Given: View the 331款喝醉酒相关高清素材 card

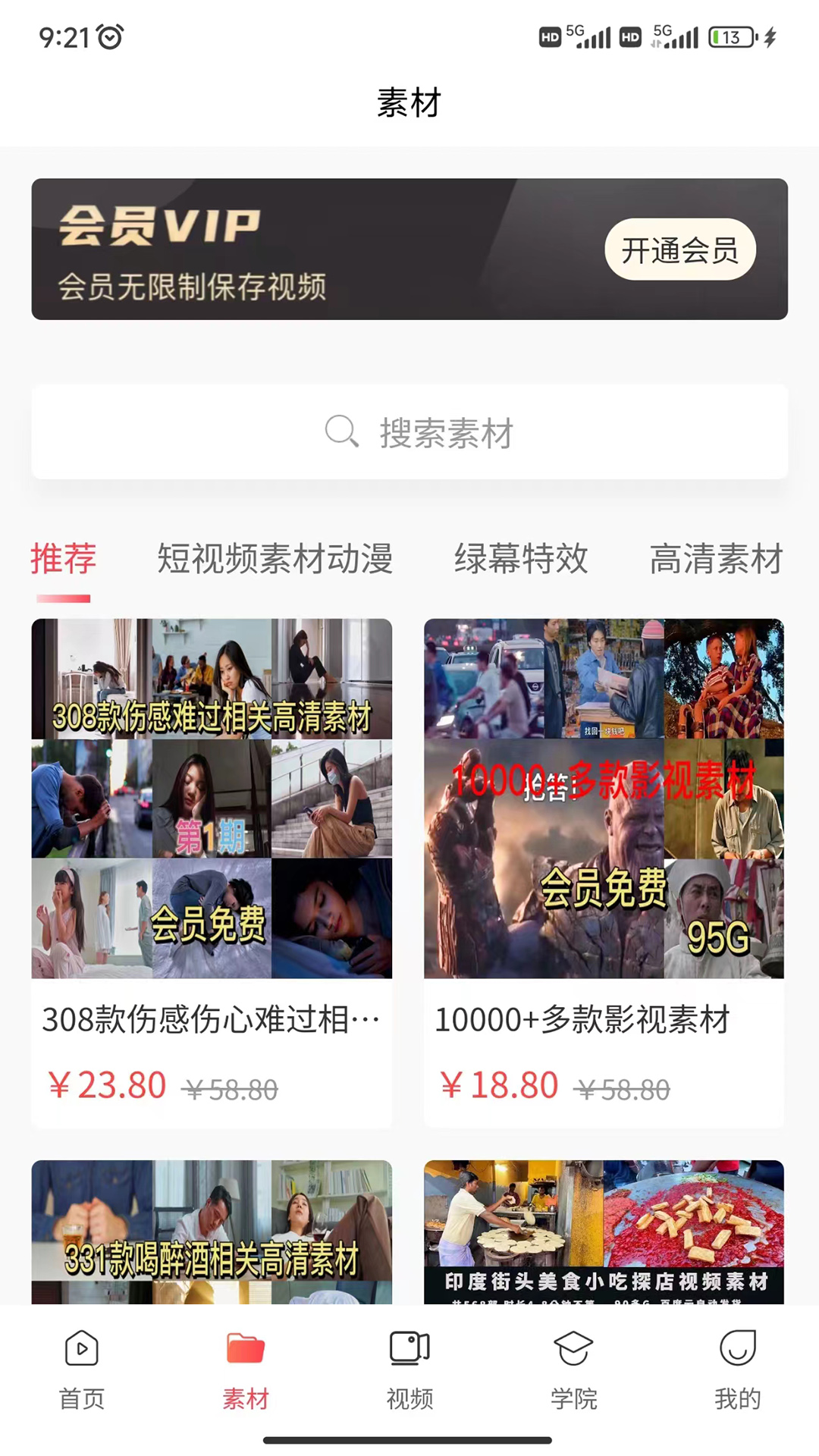Looking at the screenshot, I should [x=212, y=1232].
